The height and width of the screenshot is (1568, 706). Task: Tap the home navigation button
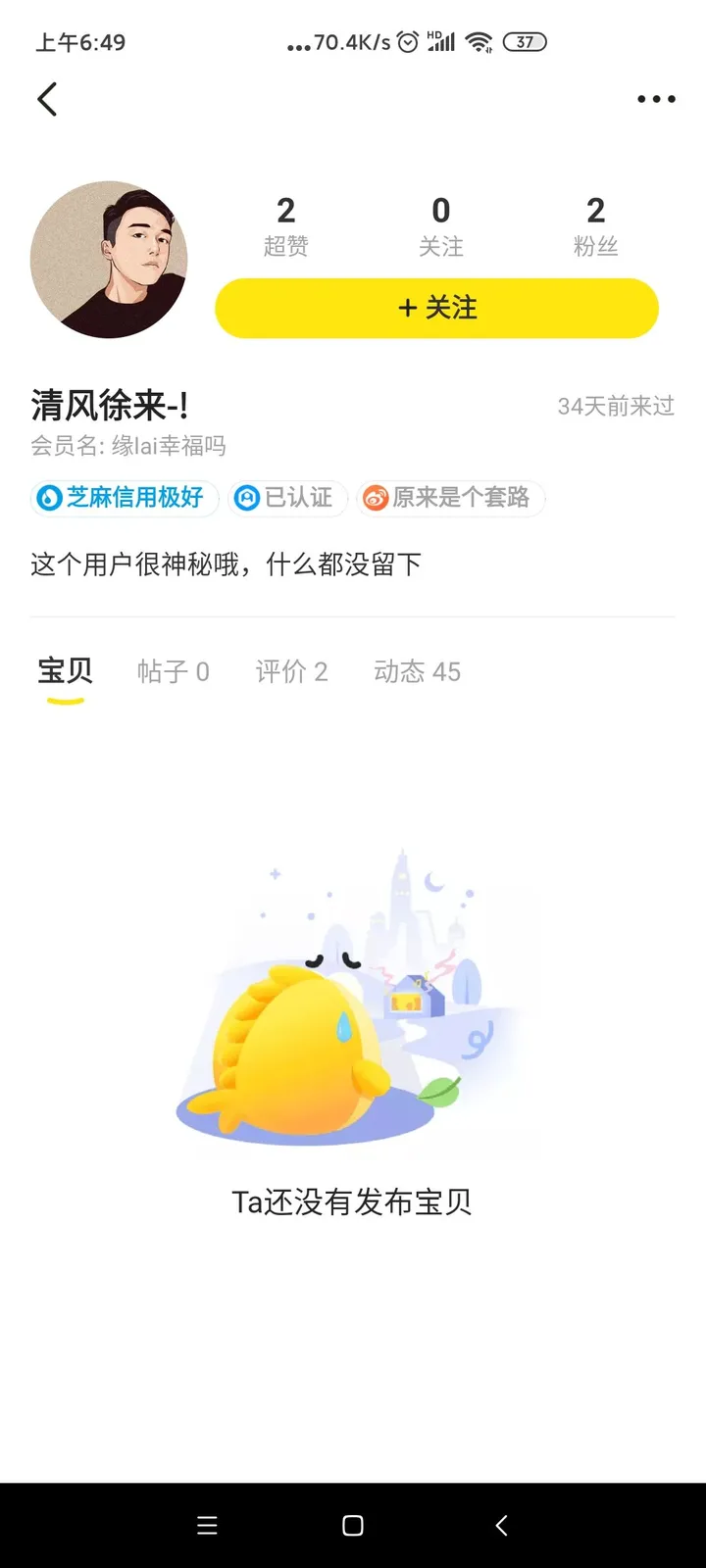click(x=351, y=1525)
